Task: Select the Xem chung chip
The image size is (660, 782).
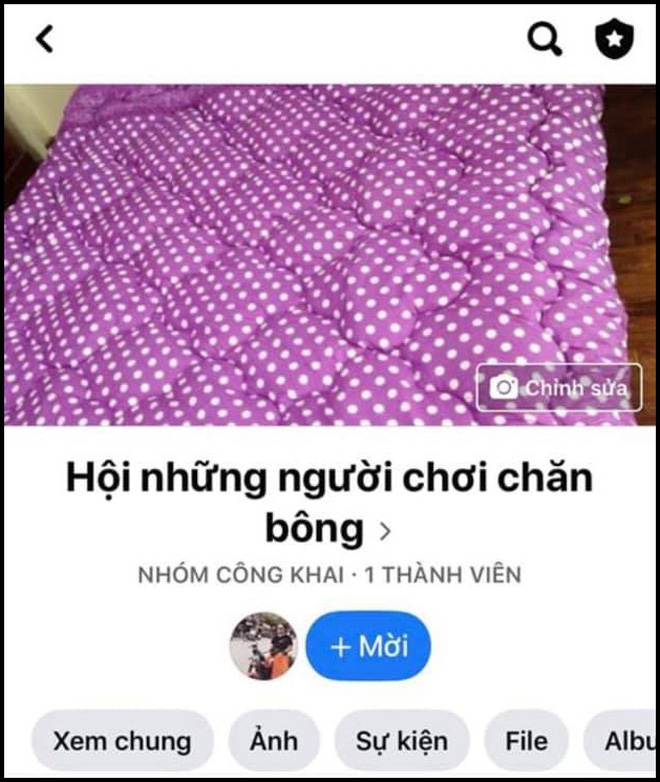Action: point(122,742)
